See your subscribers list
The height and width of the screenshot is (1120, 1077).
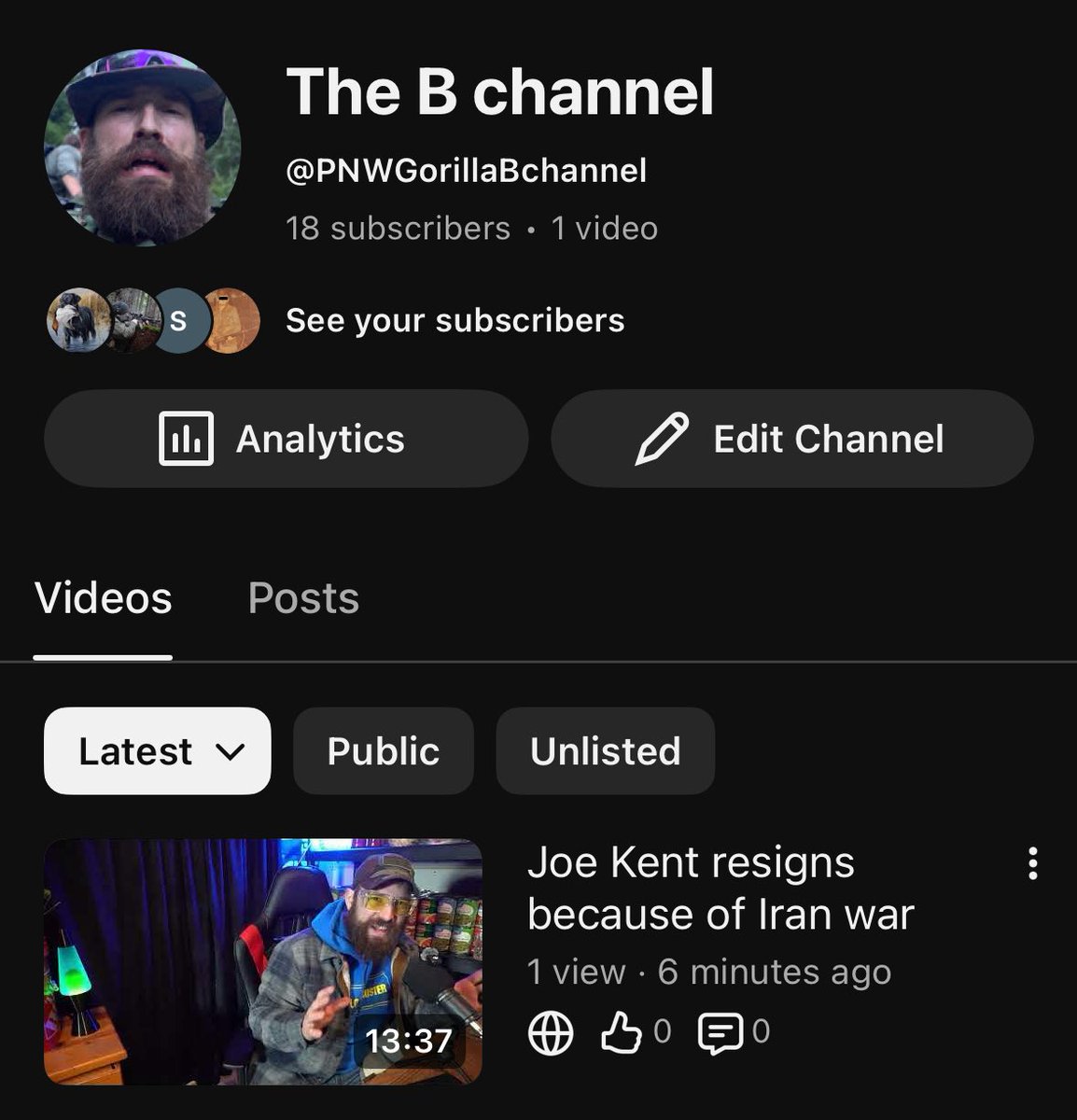coord(455,320)
